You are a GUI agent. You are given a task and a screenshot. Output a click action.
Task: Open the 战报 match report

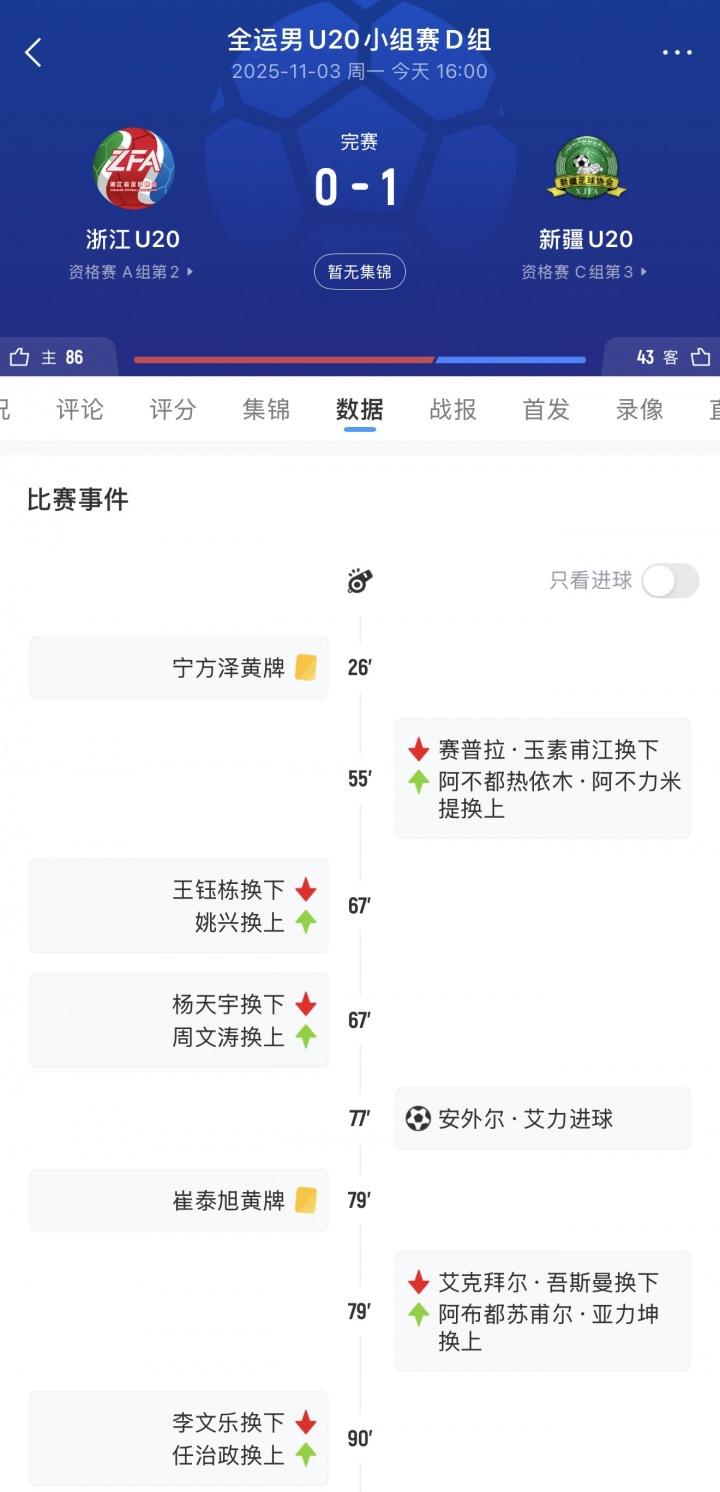point(452,409)
